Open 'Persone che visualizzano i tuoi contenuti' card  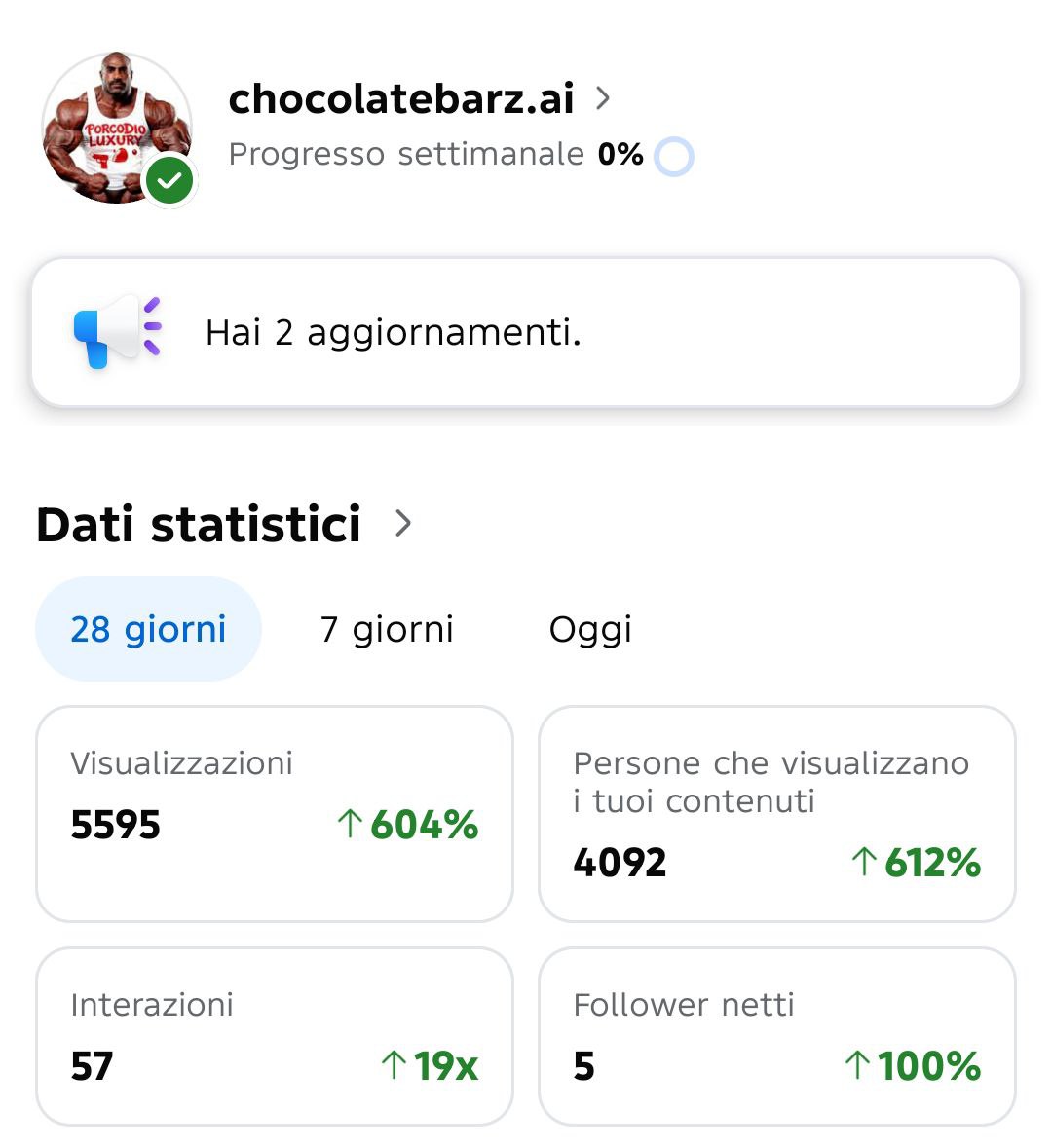pyautogui.click(x=776, y=813)
